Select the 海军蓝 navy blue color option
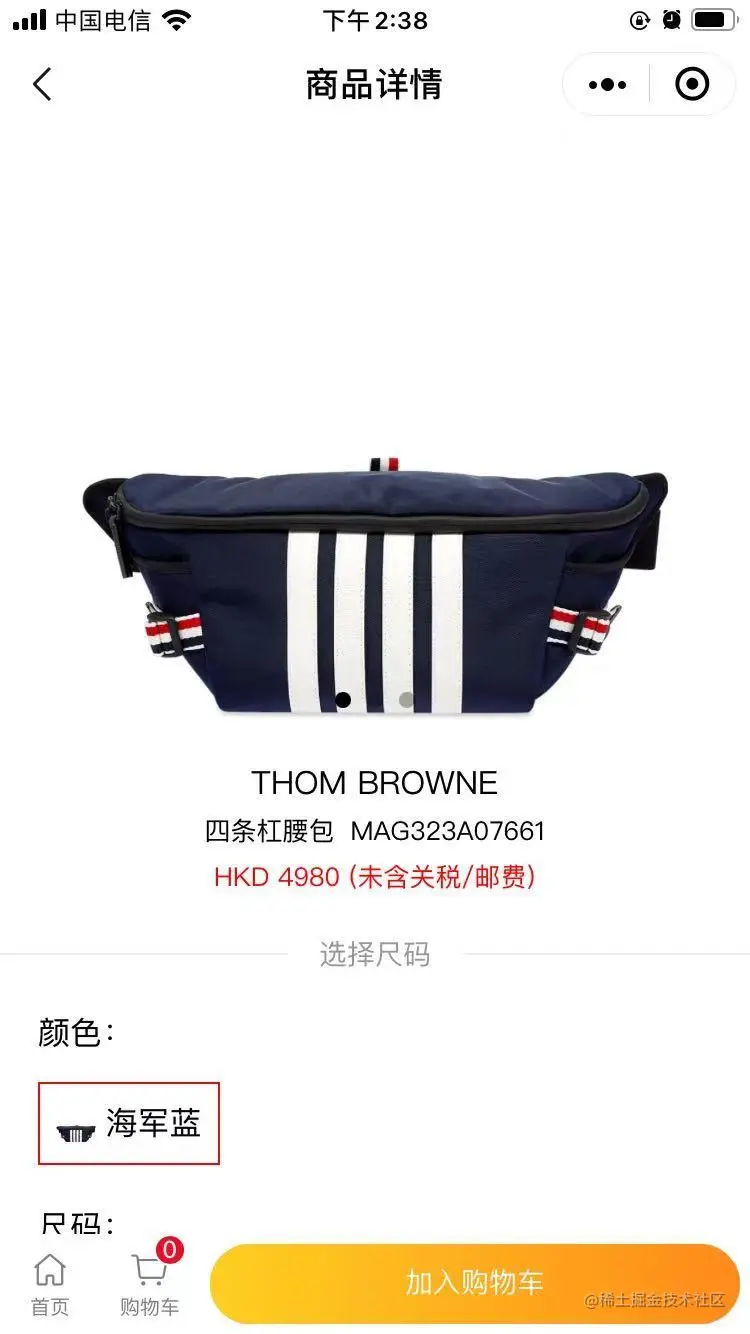This screenshot has height=1334, width=750. point(129,1123)
